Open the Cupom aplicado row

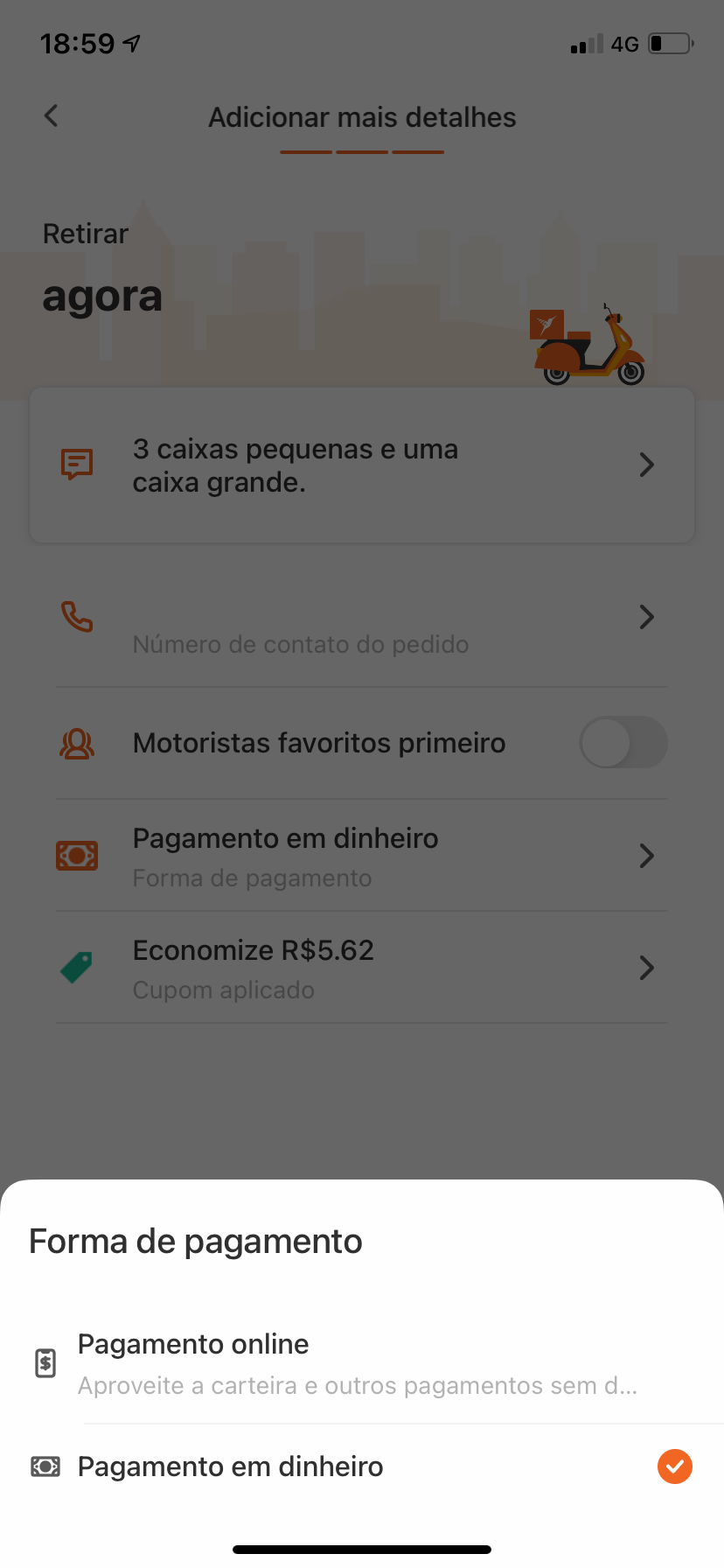coord(362,968)
